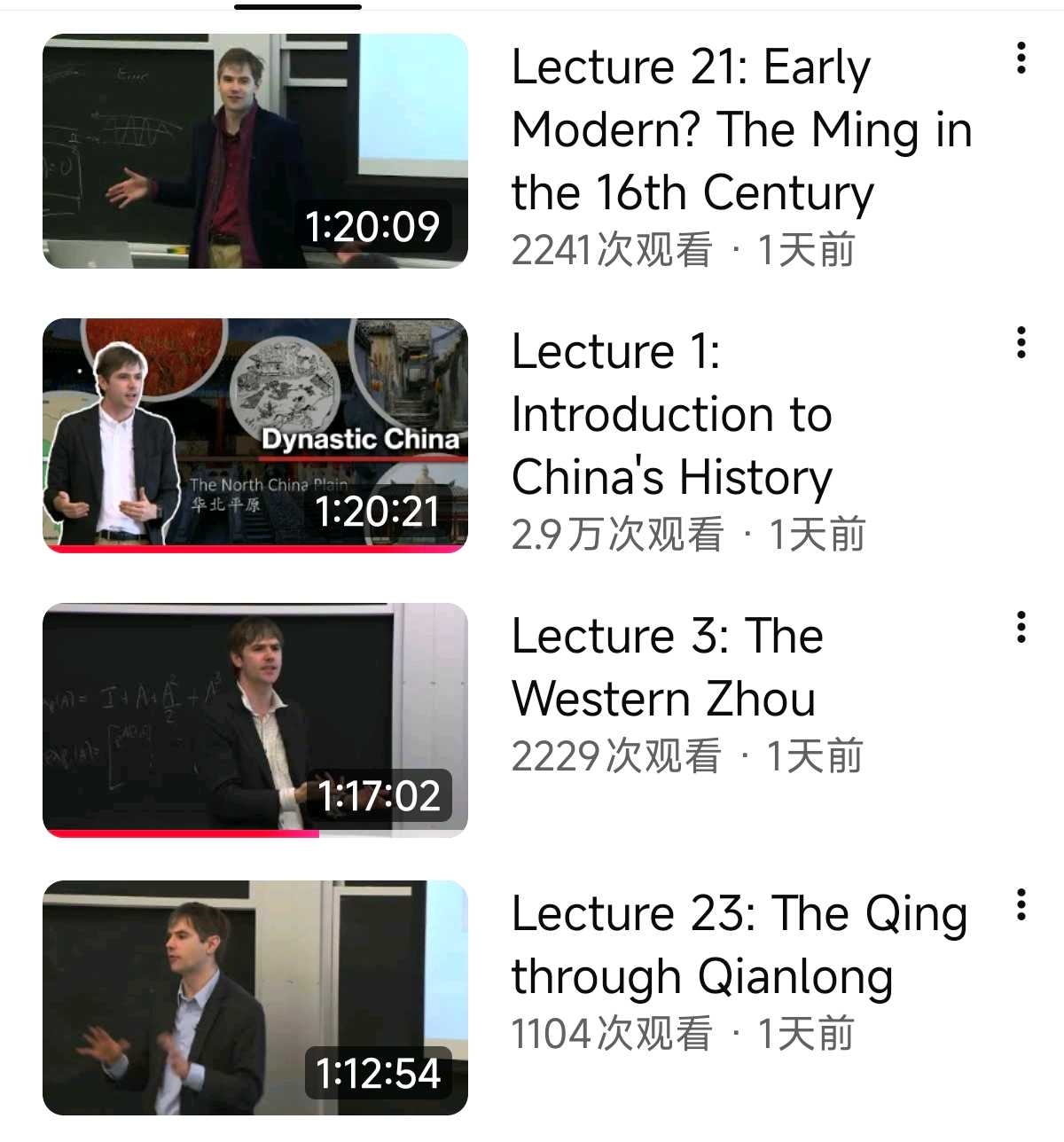Tap the title Lecture 23: The Qing through Qianlong
The width and height of the screenshot is (1064, 1142).
[x=739, y=945]
